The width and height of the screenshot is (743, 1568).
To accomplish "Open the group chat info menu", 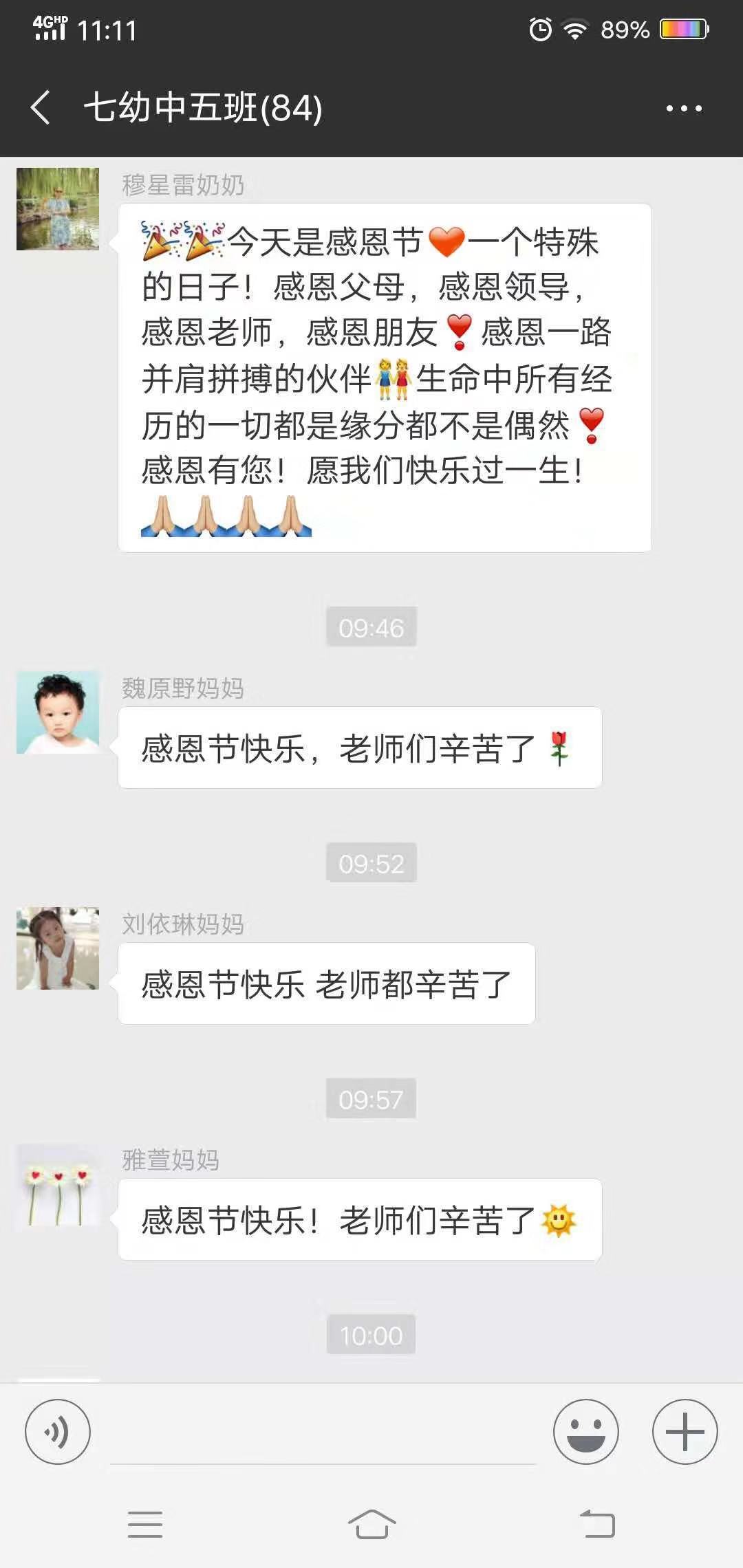I will pyautogui.click(x=684, y=108).
